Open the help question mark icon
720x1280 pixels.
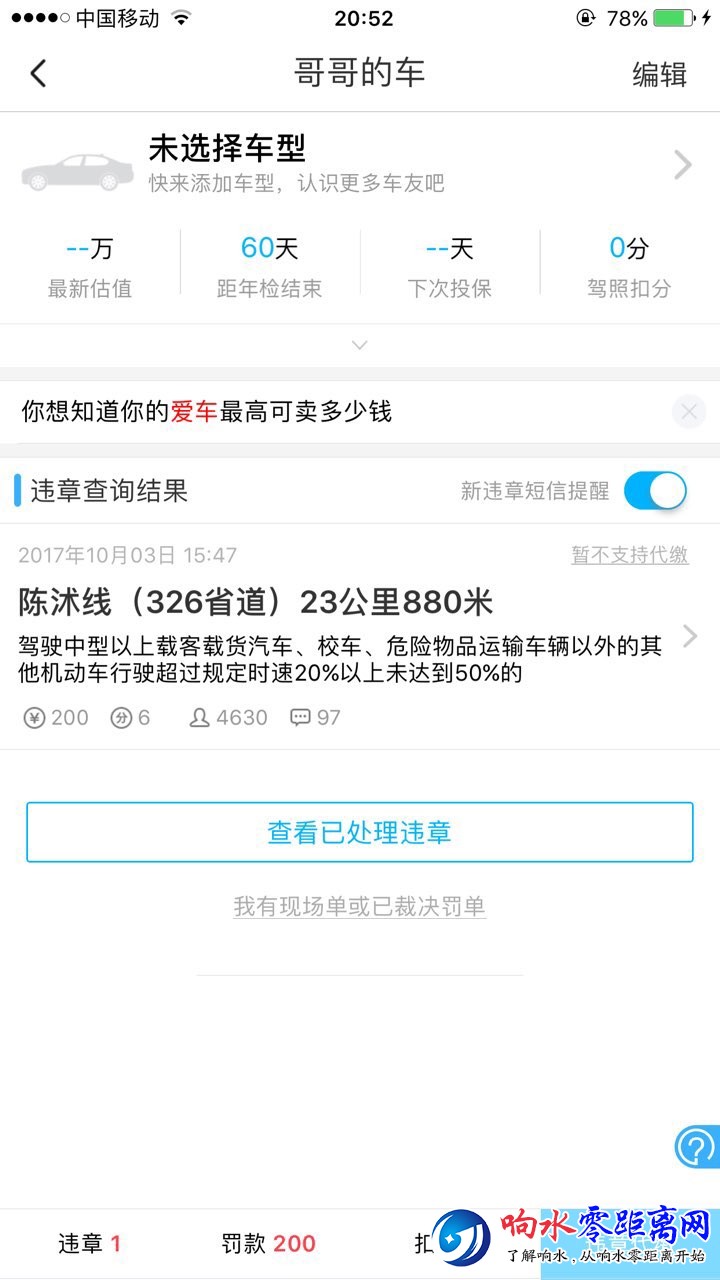(696, 1146)
